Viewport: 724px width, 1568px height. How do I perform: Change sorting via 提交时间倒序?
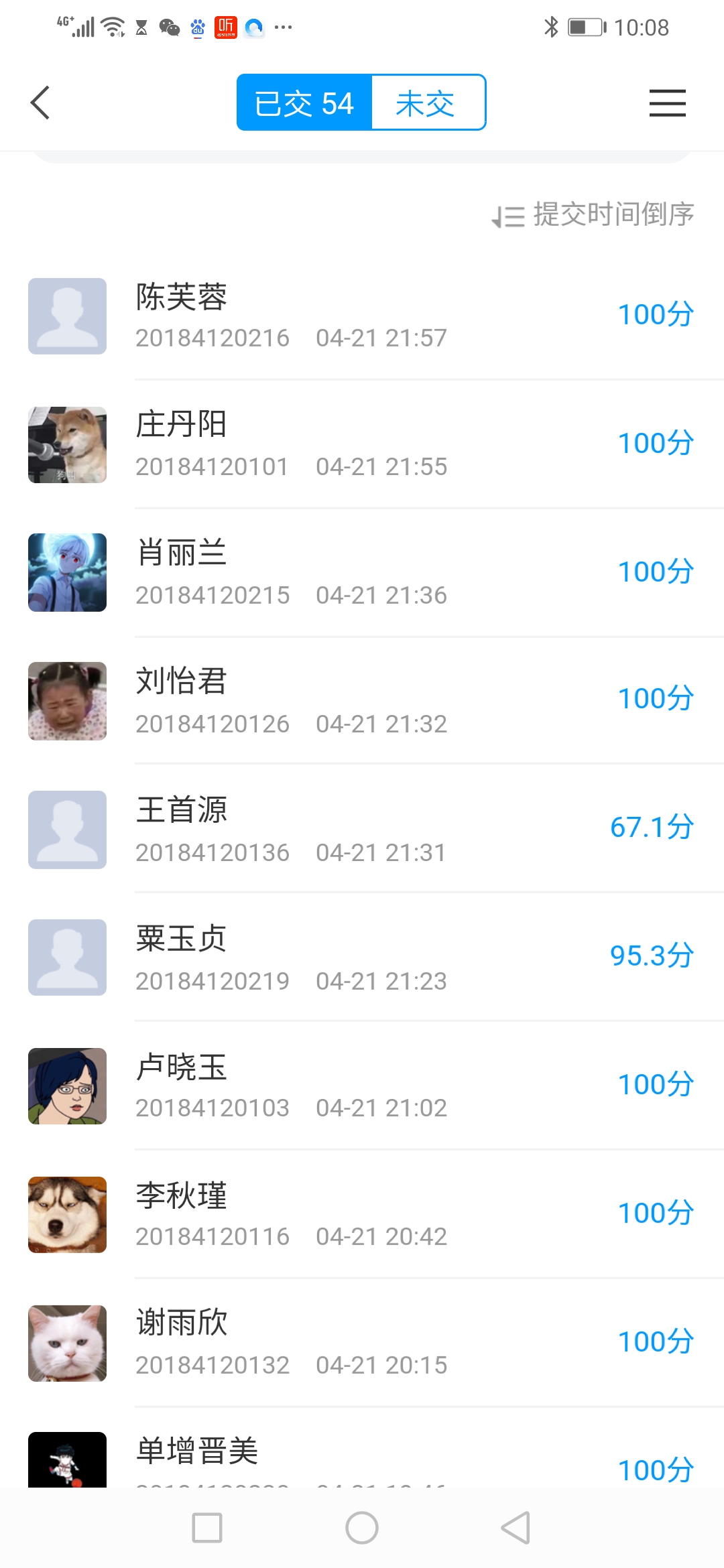point(593,215)
